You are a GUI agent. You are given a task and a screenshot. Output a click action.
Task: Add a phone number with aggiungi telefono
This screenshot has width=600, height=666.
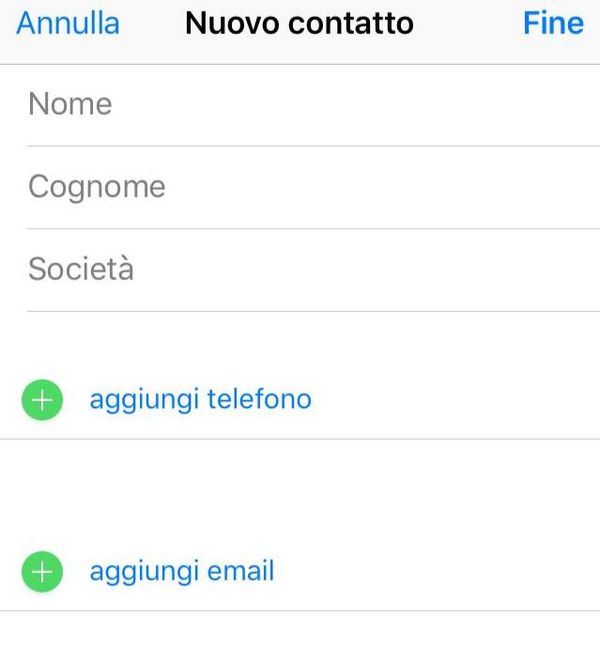pyautogui.click(x=200, y=400)
